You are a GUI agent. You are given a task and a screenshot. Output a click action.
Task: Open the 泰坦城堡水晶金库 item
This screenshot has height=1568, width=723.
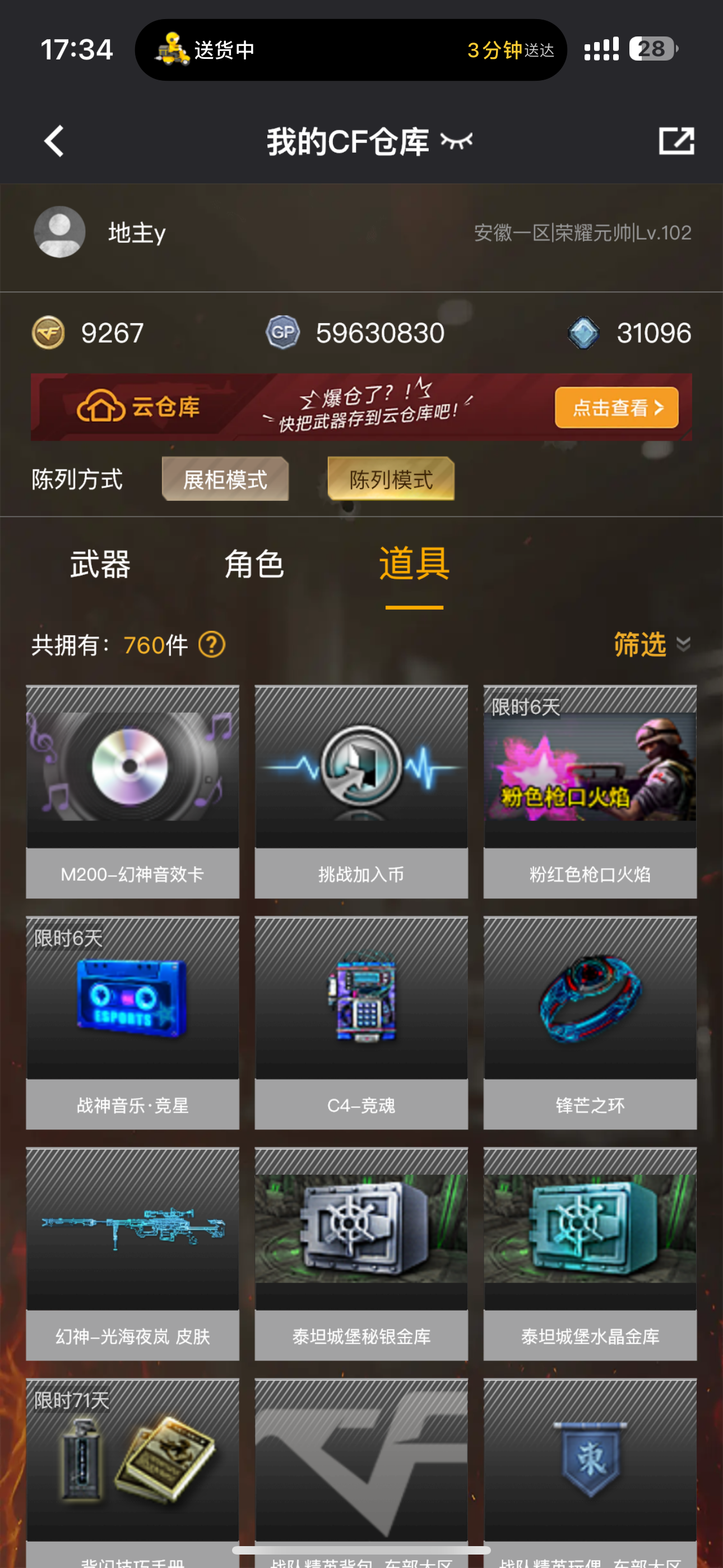[x=590, y=1254]
